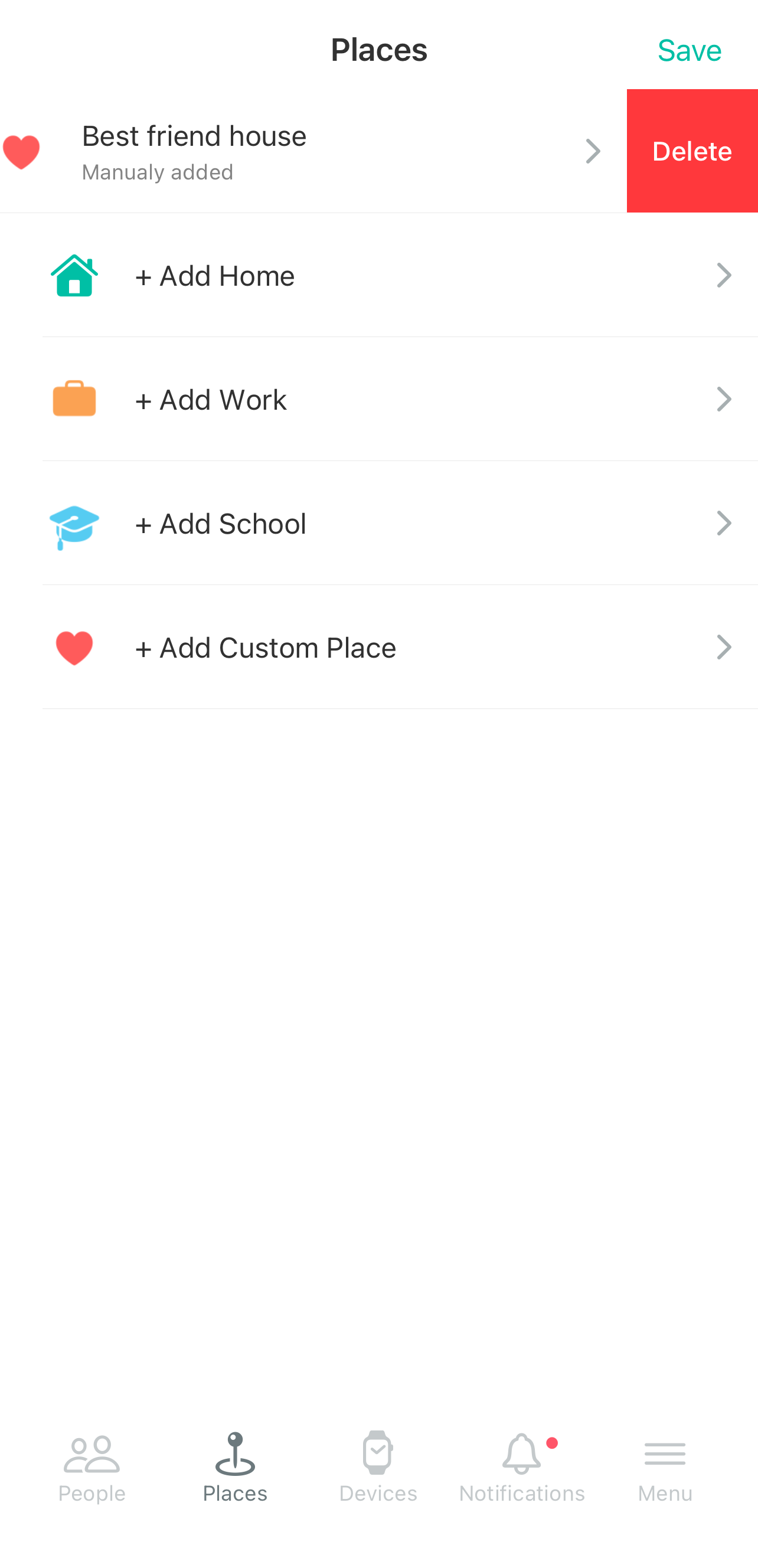Go to the Devices tab
Screen dimensions: 758x1568
378,1467
